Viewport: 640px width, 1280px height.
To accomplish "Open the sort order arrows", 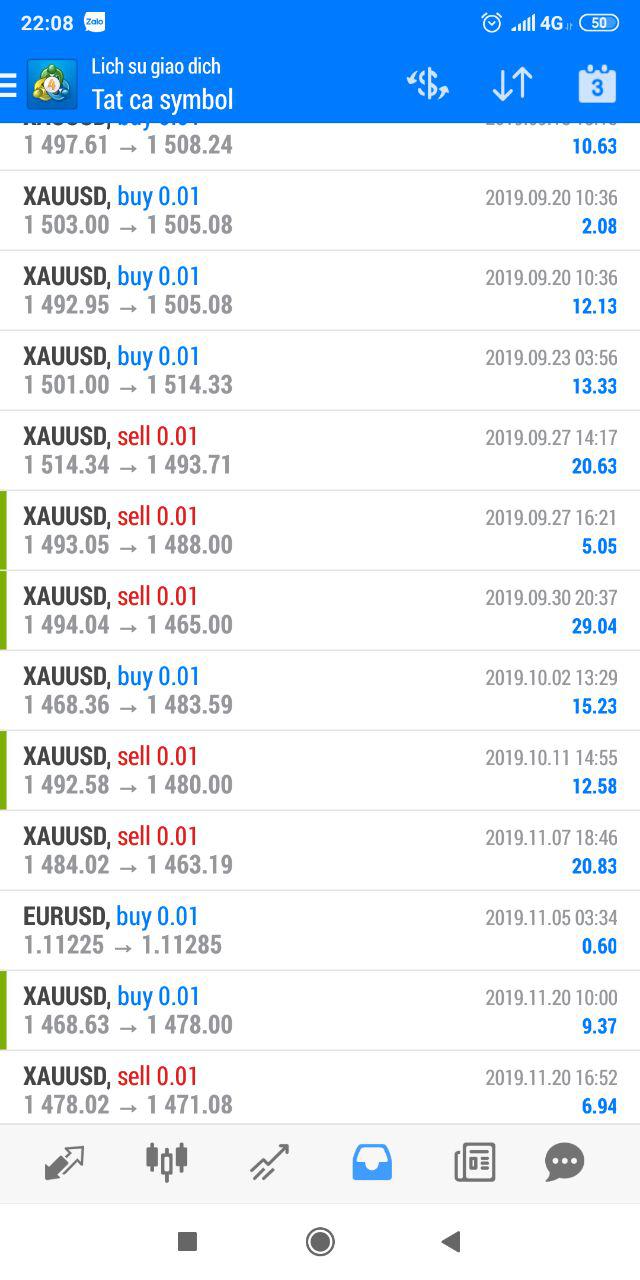I will point(512,85).
